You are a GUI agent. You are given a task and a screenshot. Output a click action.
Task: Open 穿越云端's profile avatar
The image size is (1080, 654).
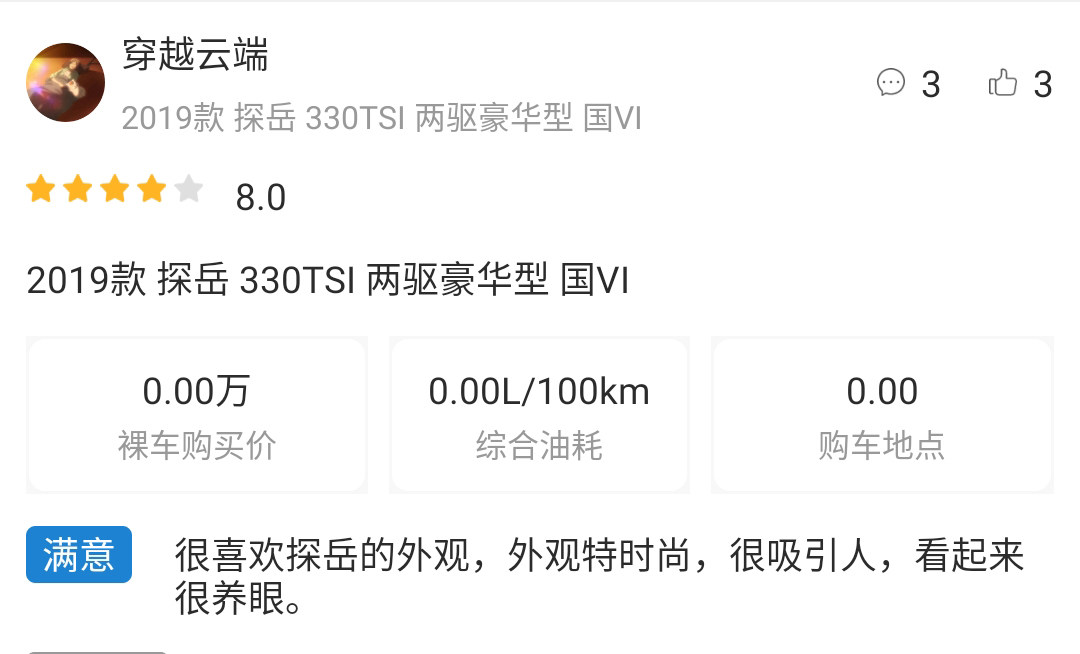coord(65,82)
